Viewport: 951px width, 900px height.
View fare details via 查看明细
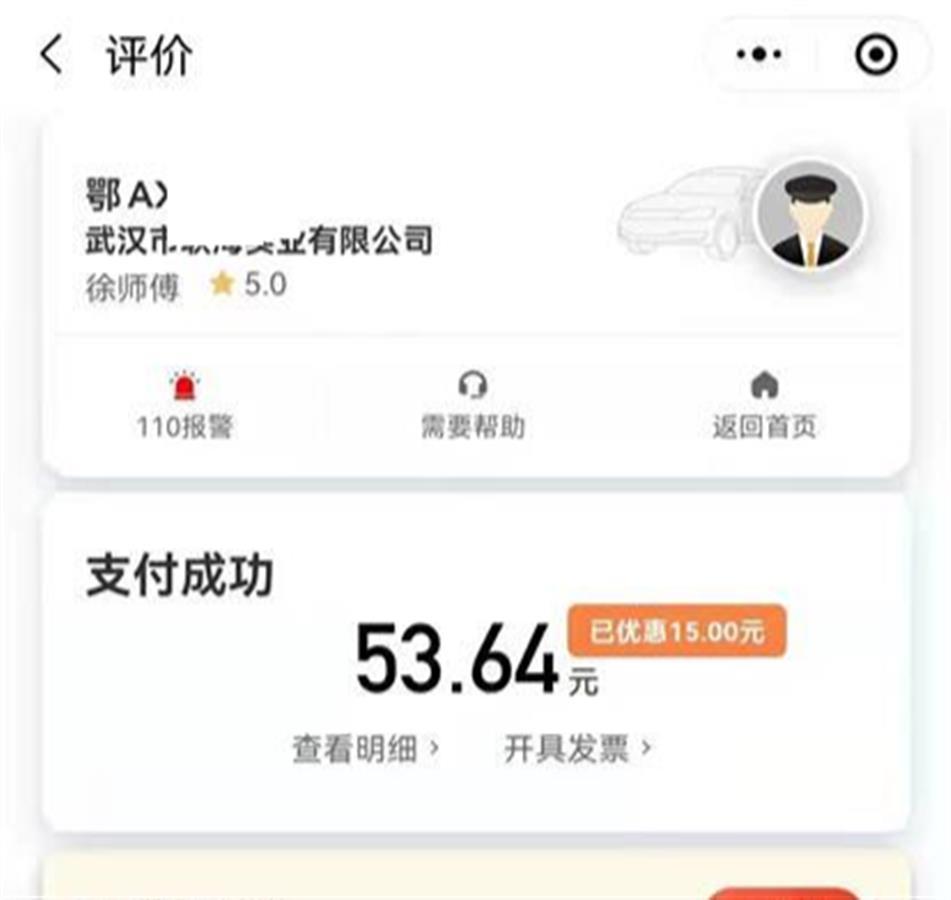click(x=366, y=748)
